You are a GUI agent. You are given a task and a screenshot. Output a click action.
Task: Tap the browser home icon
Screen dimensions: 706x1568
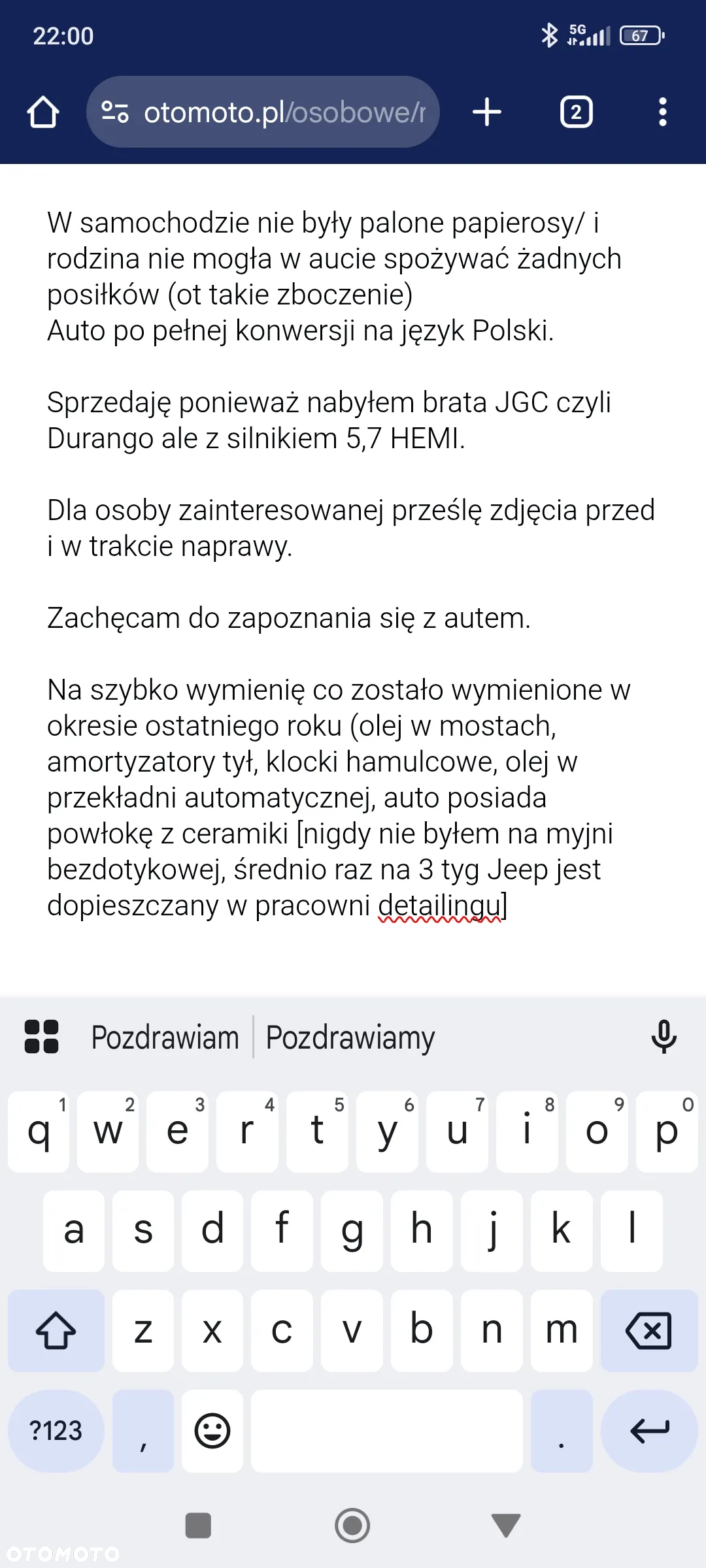[x=43, y=112]
